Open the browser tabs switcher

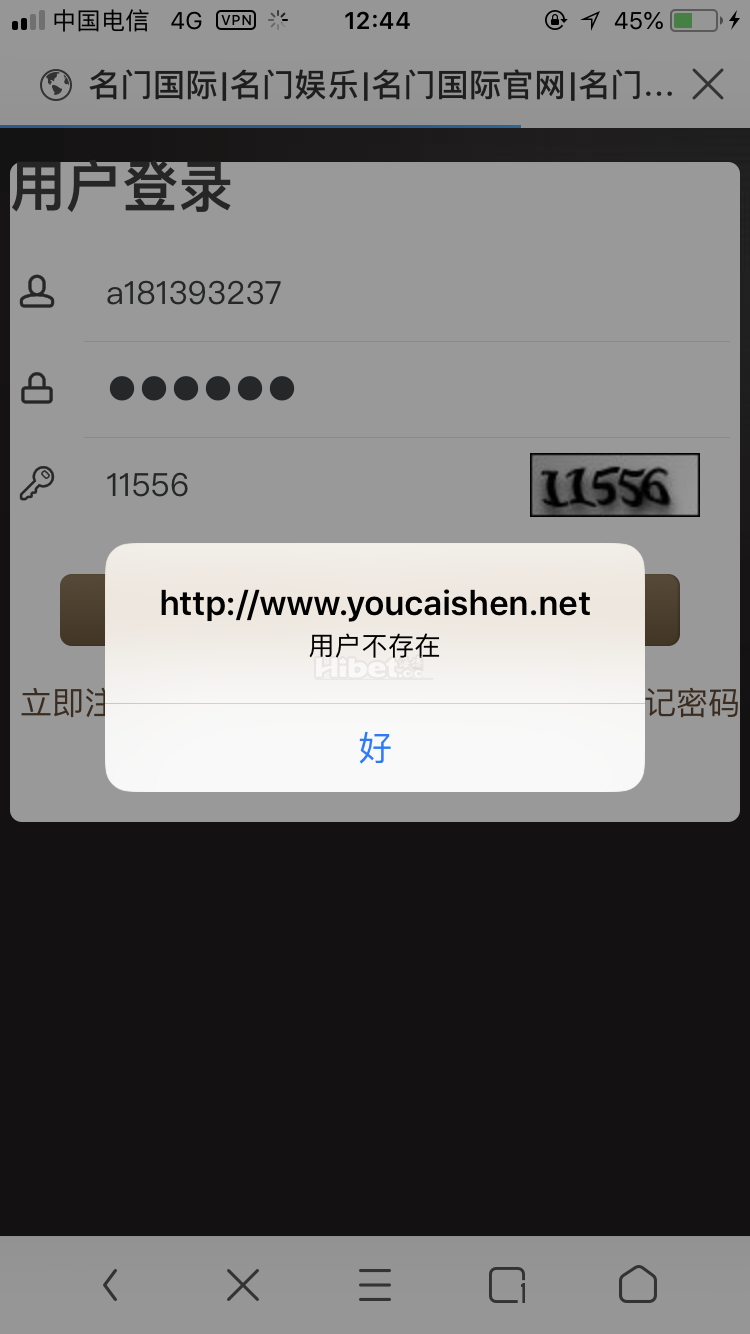507,1284
